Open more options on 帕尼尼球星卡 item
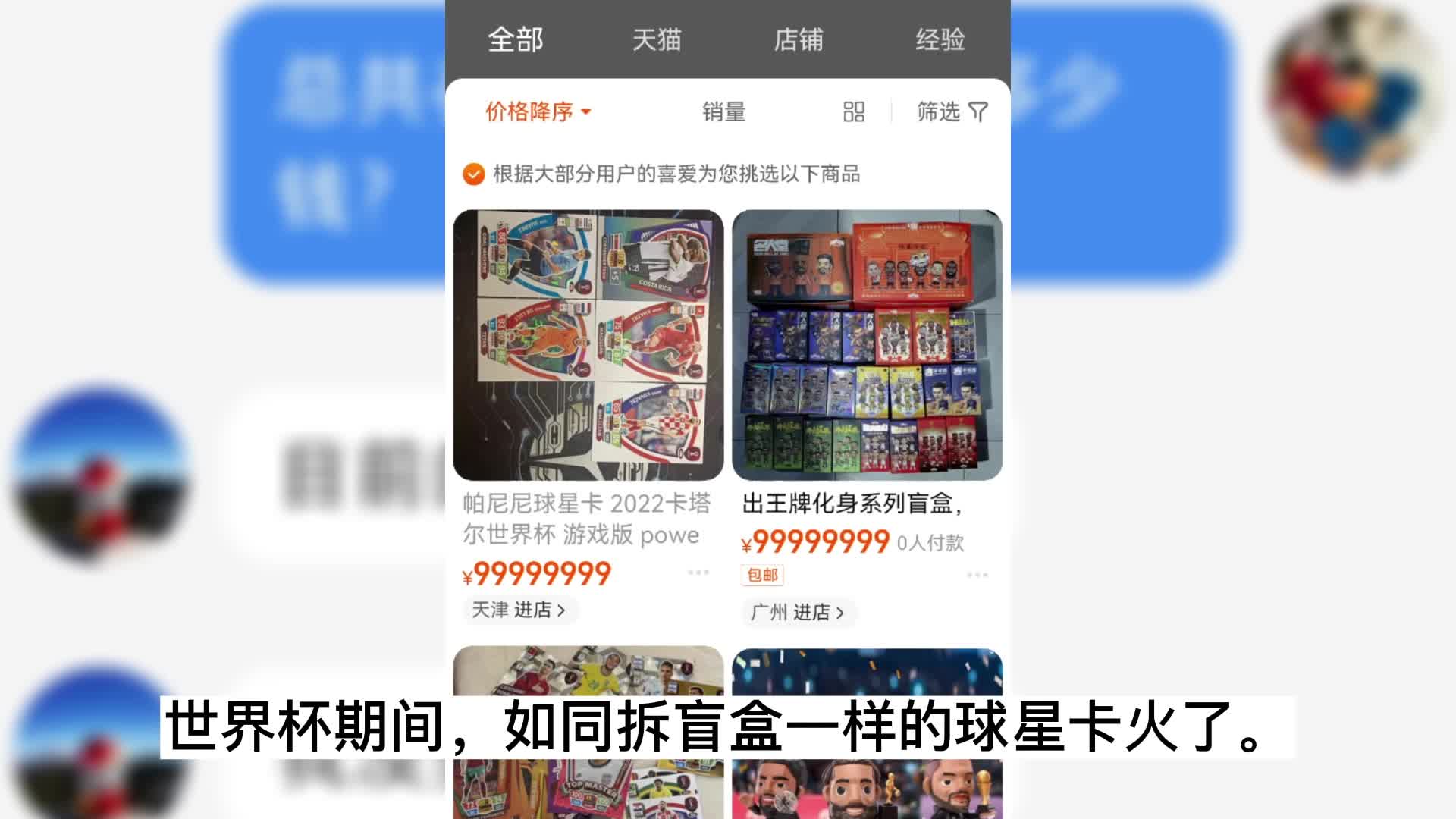Viewport: 1456px width, 819px height. [698, 573]
